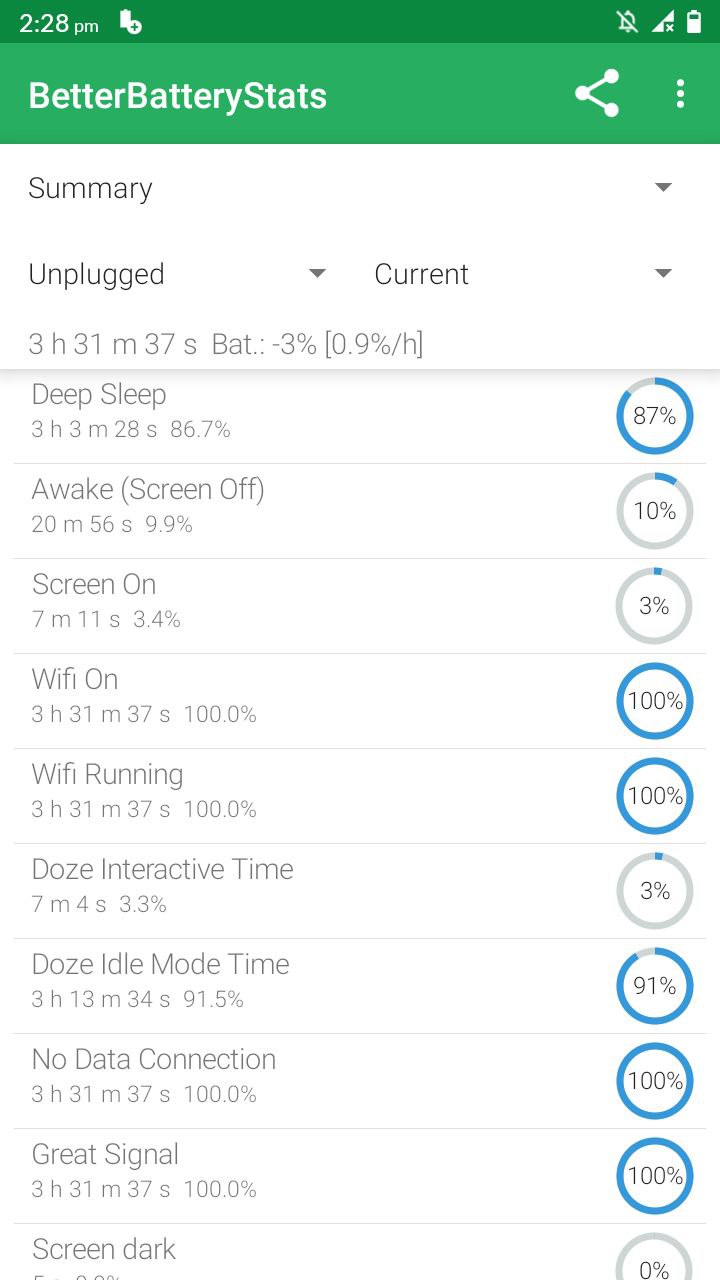720x1280 pixels.
Task: Open the Deep Sleep entry
Action: 360,416
